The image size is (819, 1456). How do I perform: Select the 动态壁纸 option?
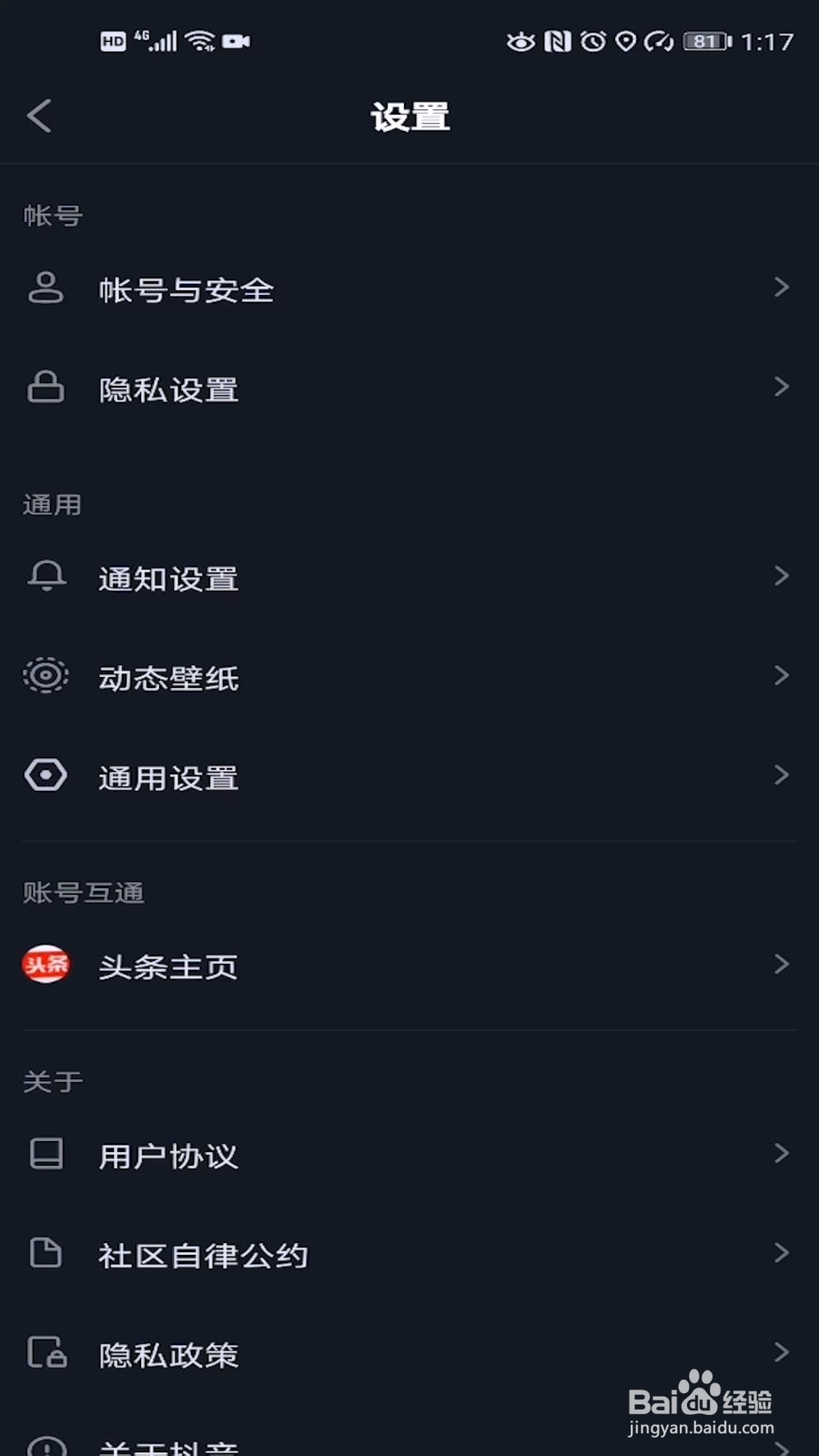(x=409, y=676)
